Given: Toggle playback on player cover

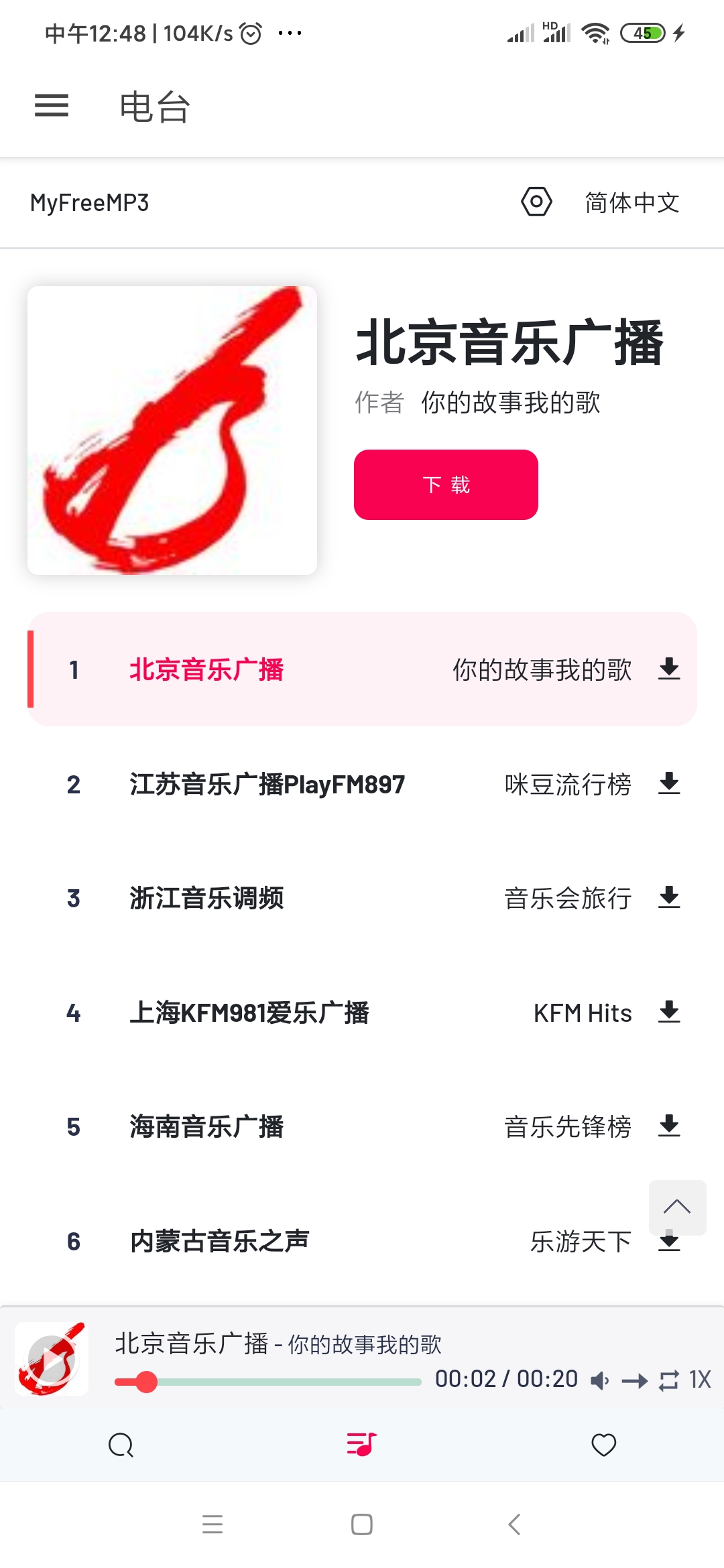Looking at the screenshot, I should click(52, 1359).
